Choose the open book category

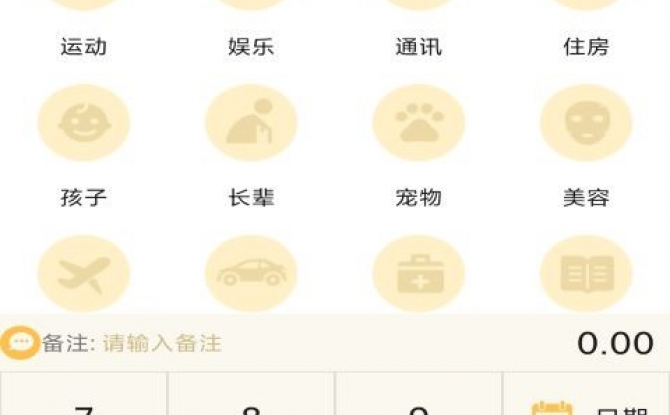point(586,273)
